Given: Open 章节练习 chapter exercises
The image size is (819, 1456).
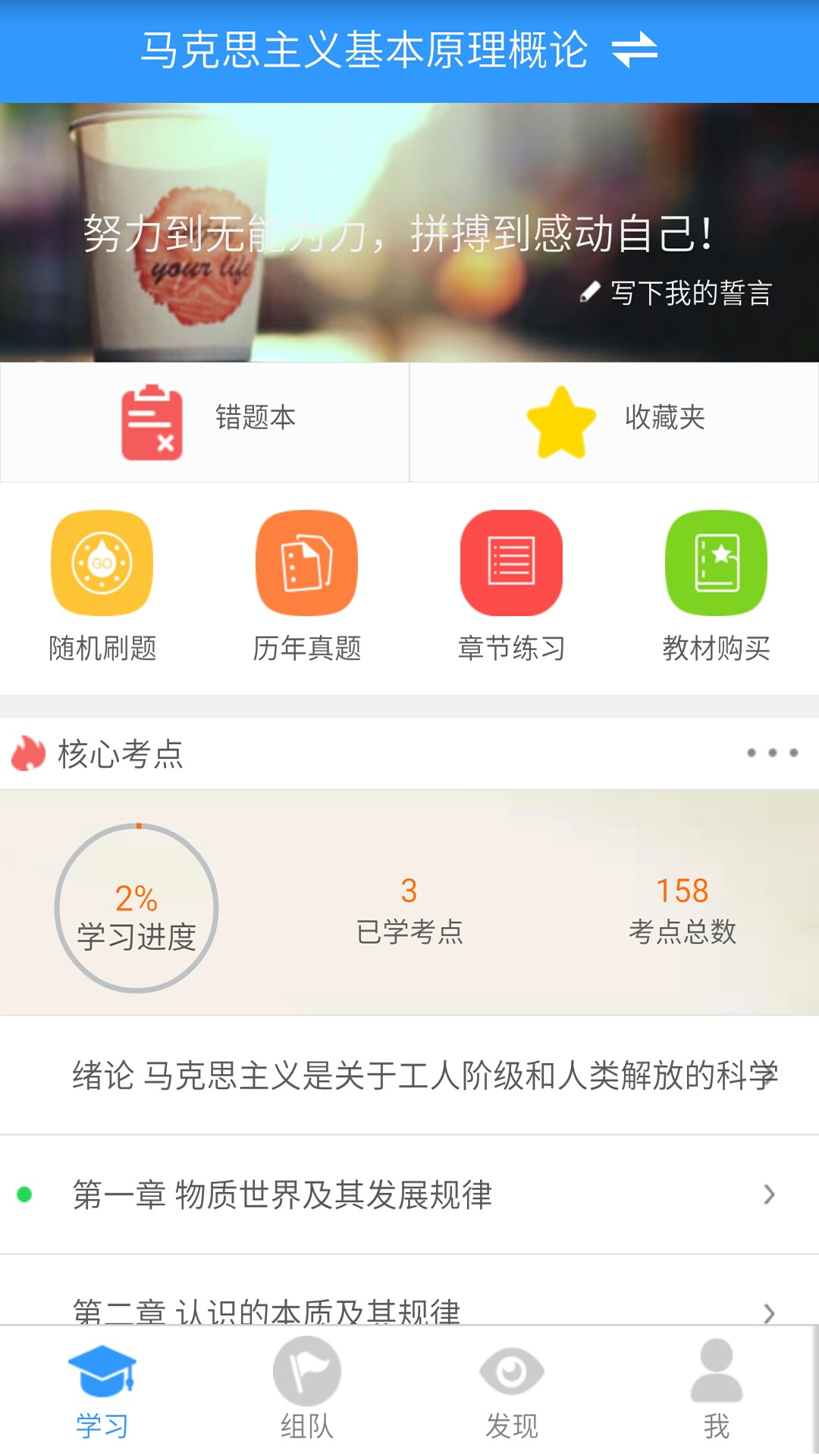Looking at the screenshot, I should [511, 562].
